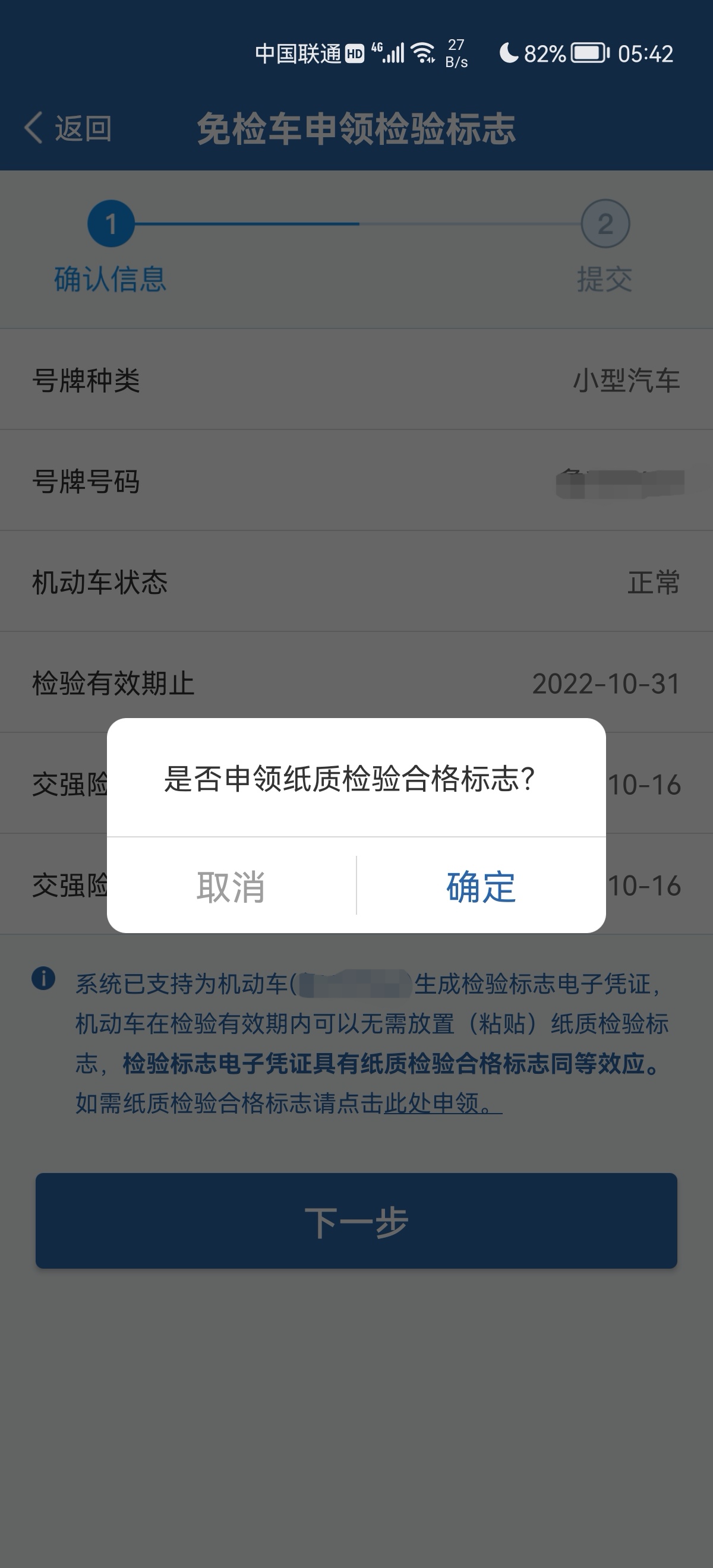Tap the cellular signal icon
The image size is (713, 1568).
393,53
